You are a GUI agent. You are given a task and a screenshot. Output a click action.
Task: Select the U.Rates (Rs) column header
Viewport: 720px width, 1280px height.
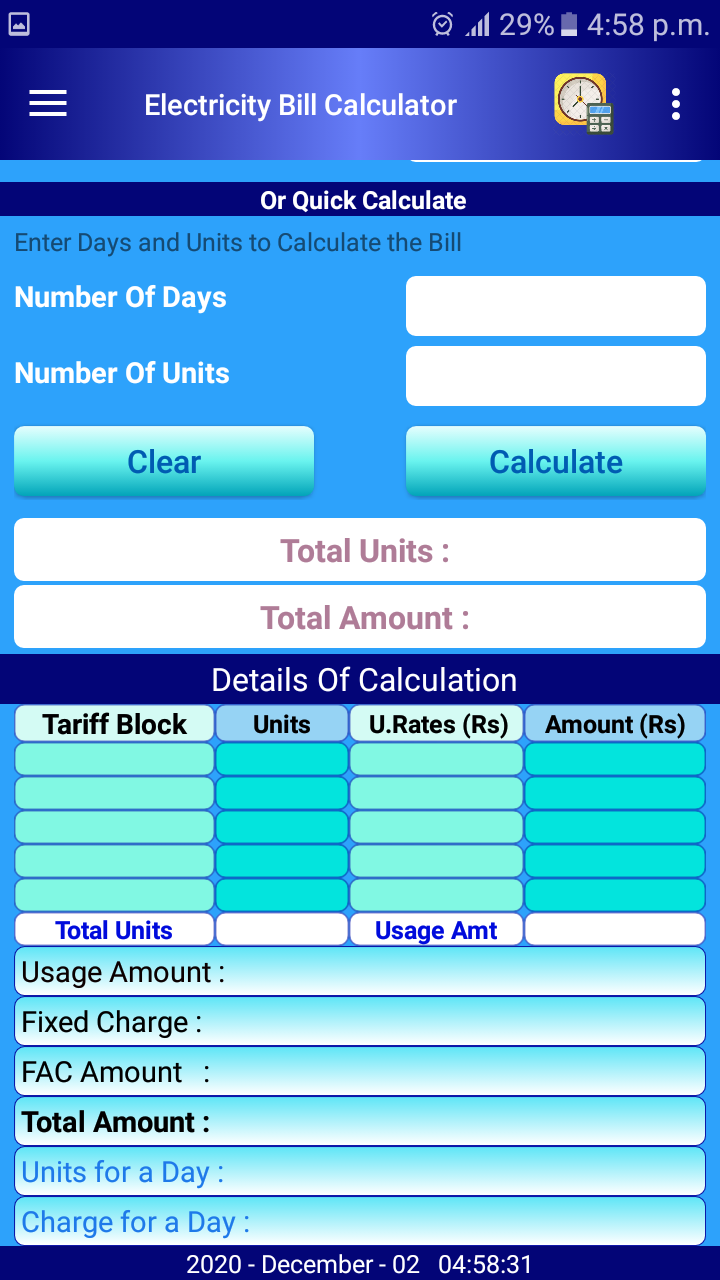(x=436, y=723)
